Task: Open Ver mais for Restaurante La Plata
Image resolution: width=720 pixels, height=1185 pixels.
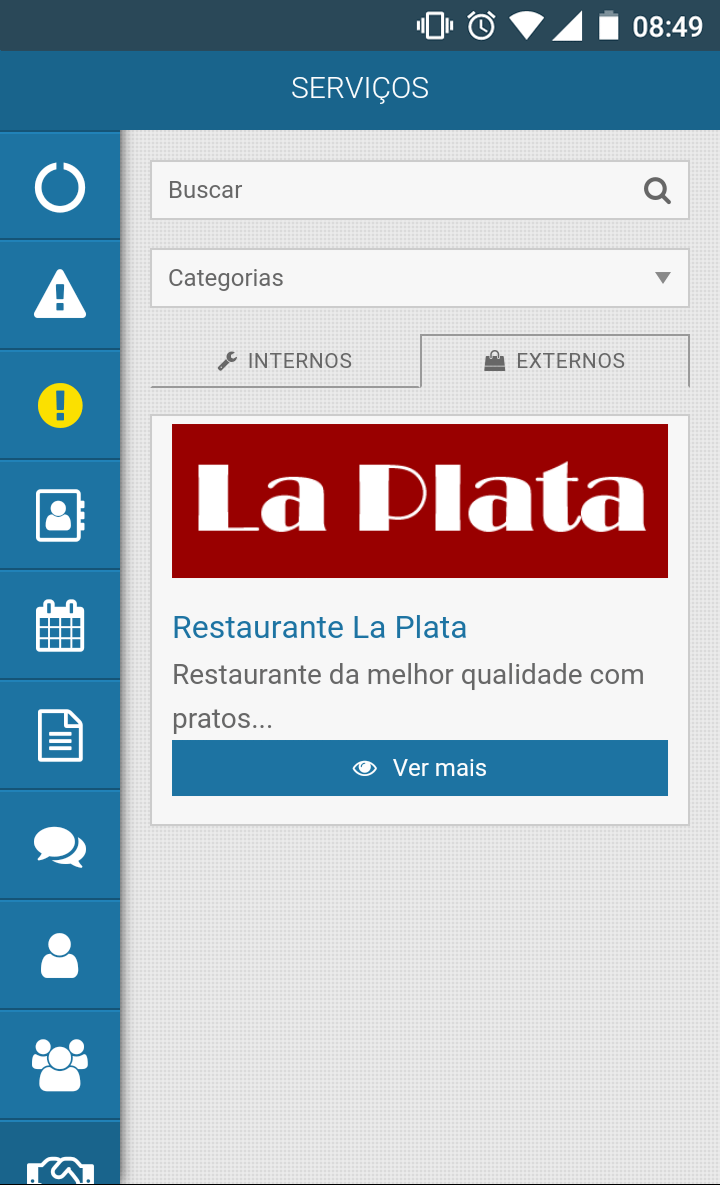Action: [420, 768]
